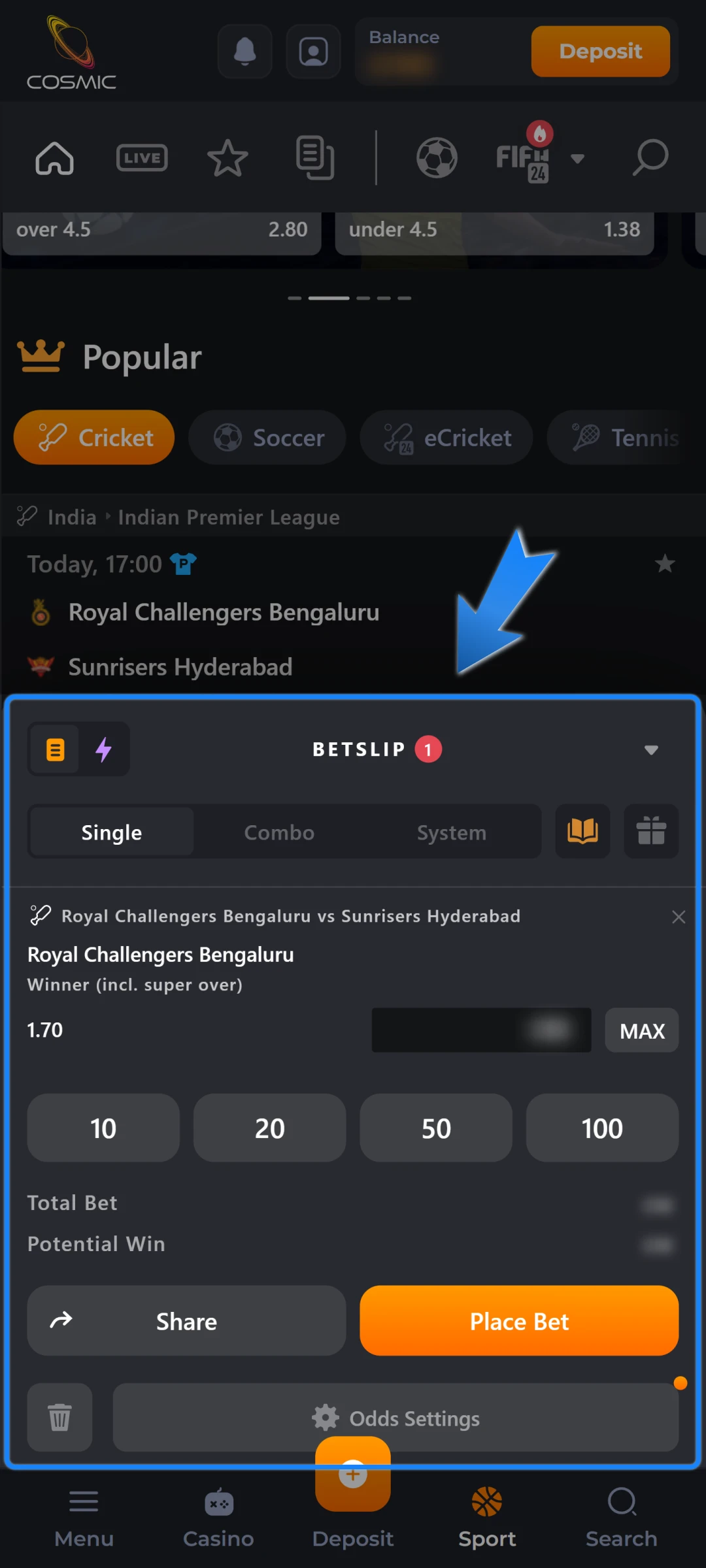The width and height of the screenshot is (706, 1568).
Task: Share the betslip
Action: [x=186, y=1321]
